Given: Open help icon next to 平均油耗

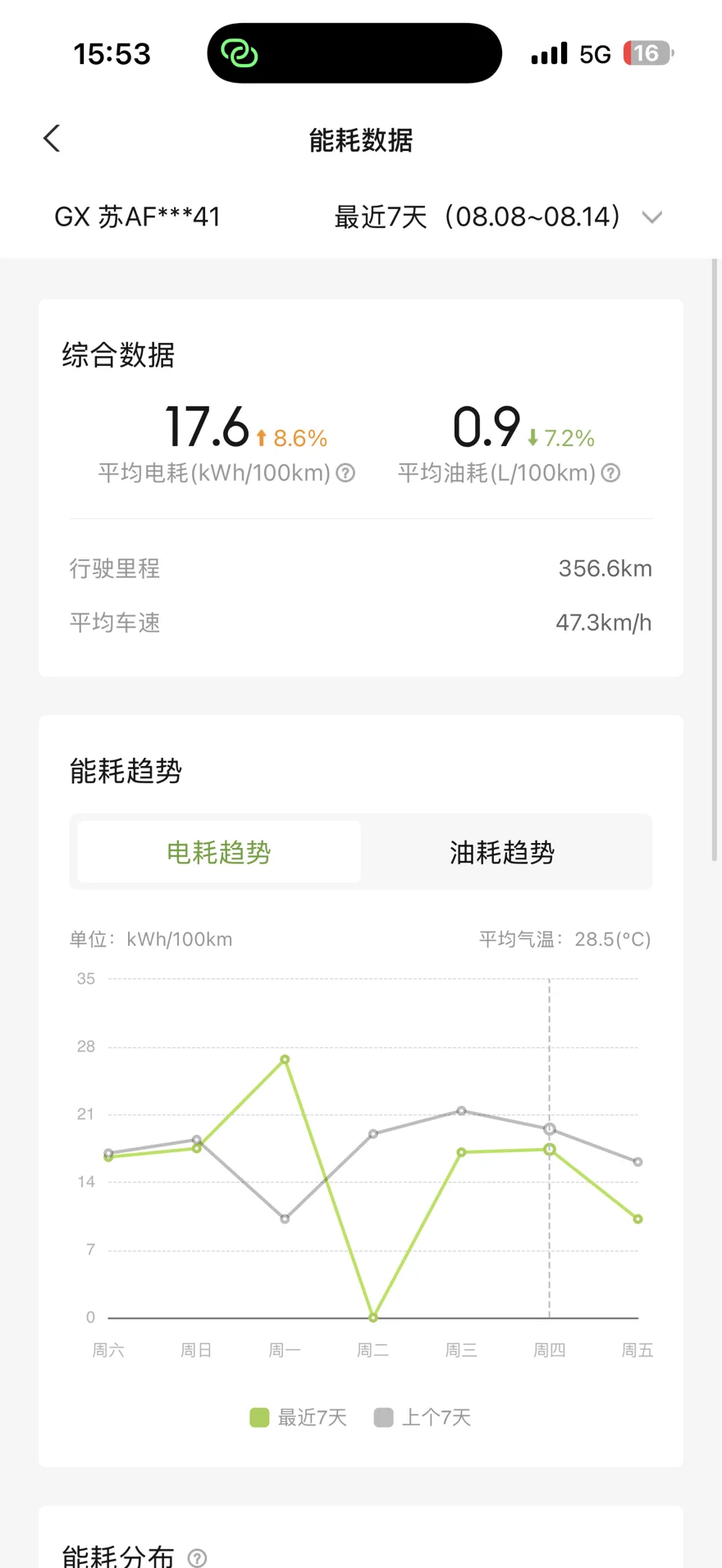Looking at the screenshot, I should 610,473.
